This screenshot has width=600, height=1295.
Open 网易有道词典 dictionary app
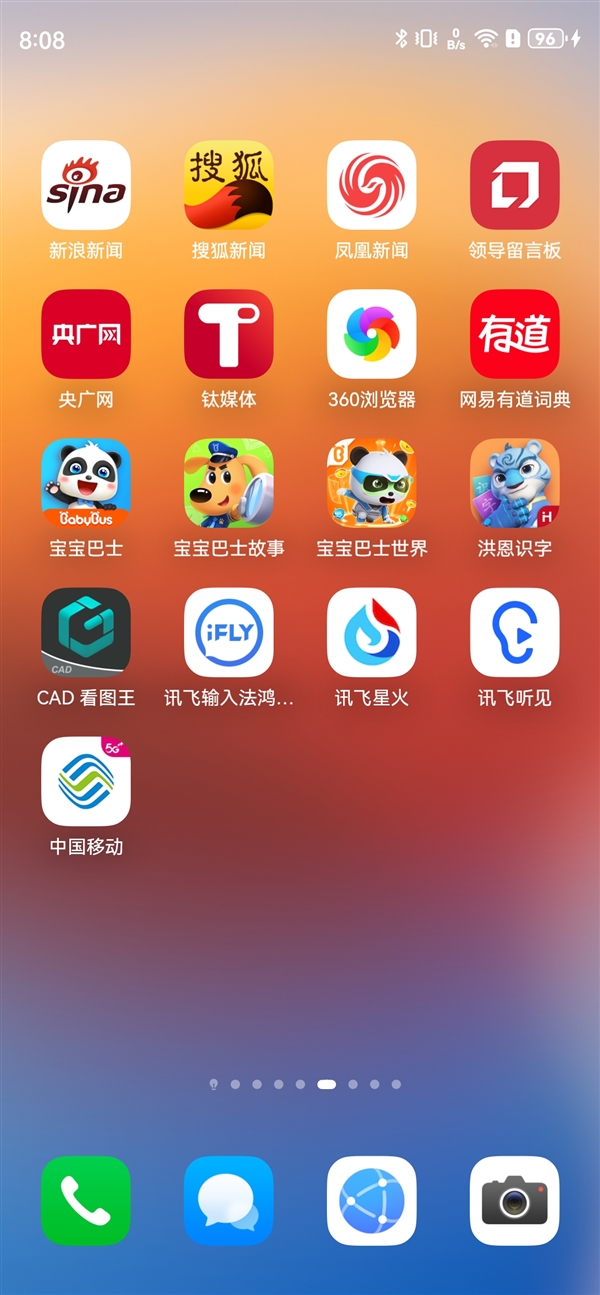(x=515, y=334)
